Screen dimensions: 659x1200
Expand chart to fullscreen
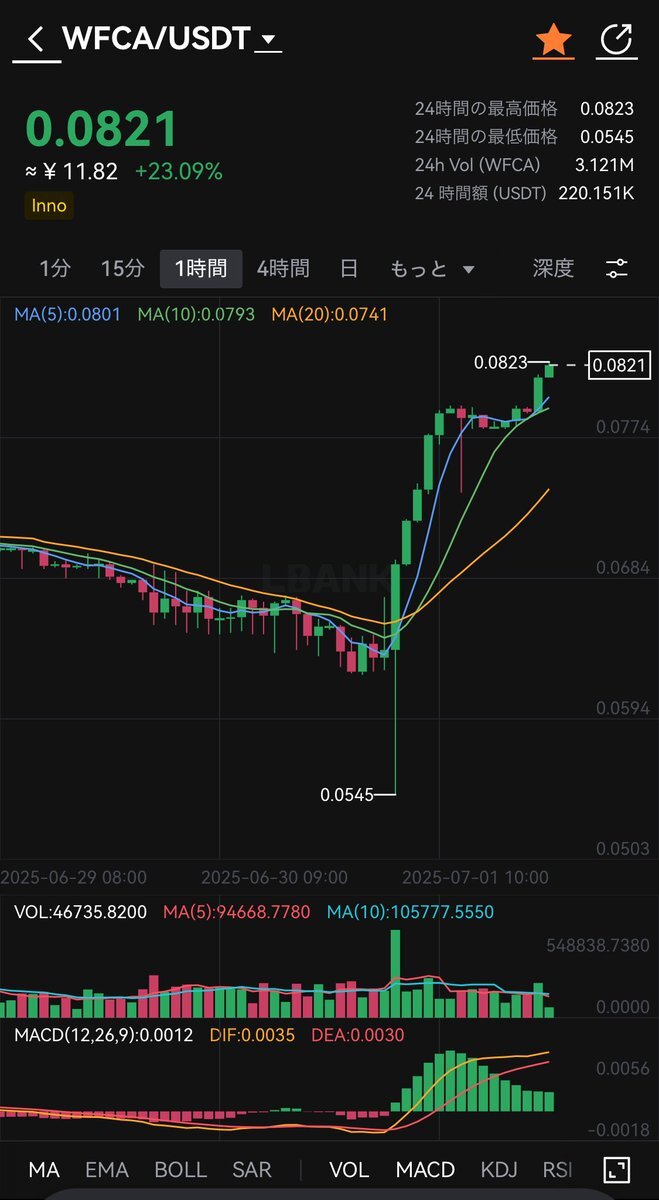(x=617, y=1169)
